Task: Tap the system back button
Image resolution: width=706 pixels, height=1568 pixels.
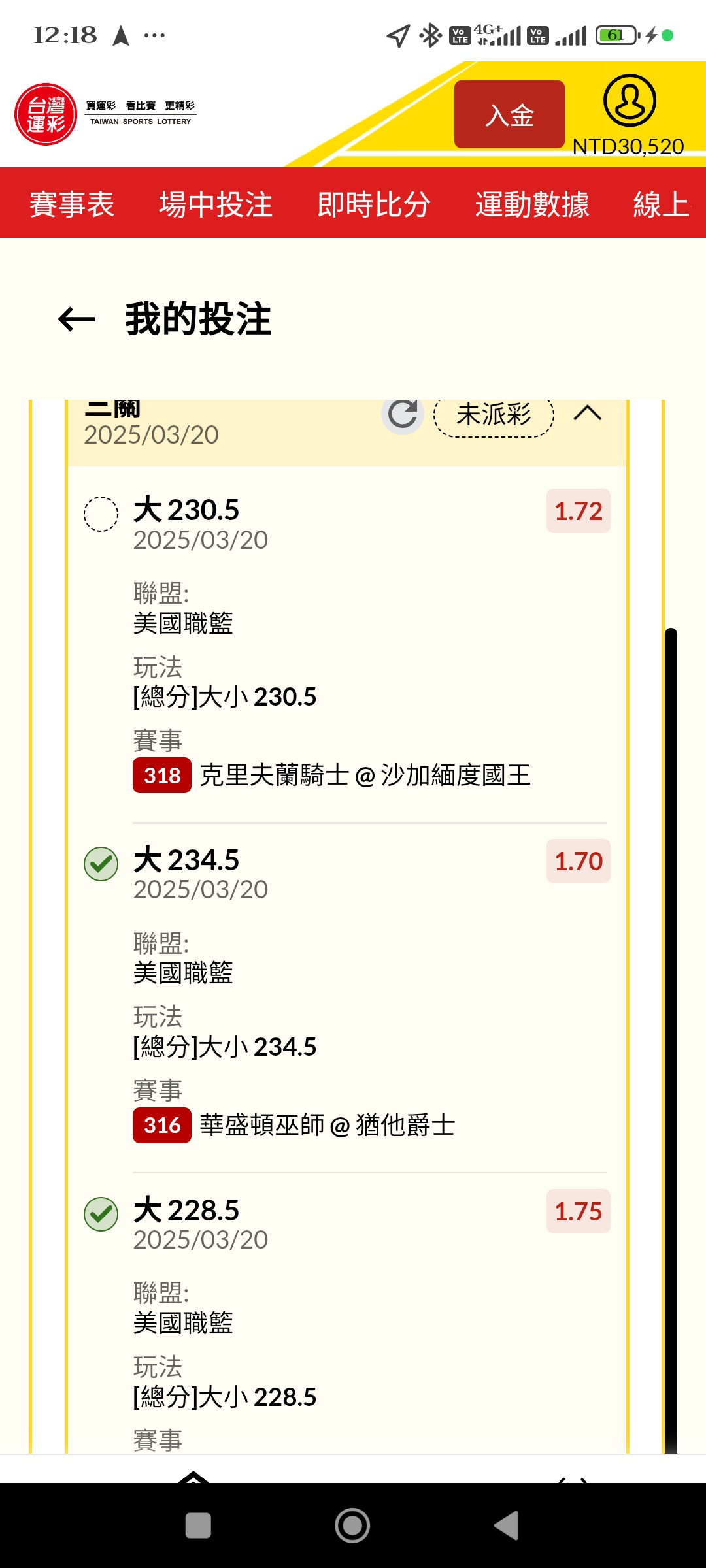Action: (506, 1526)
